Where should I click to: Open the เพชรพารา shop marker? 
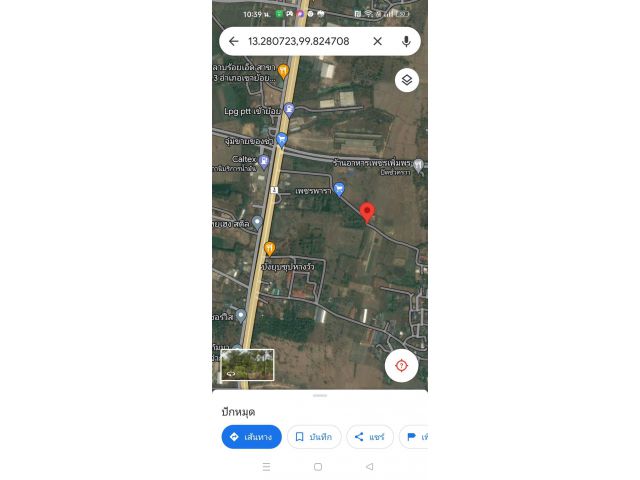coord(339,188)
